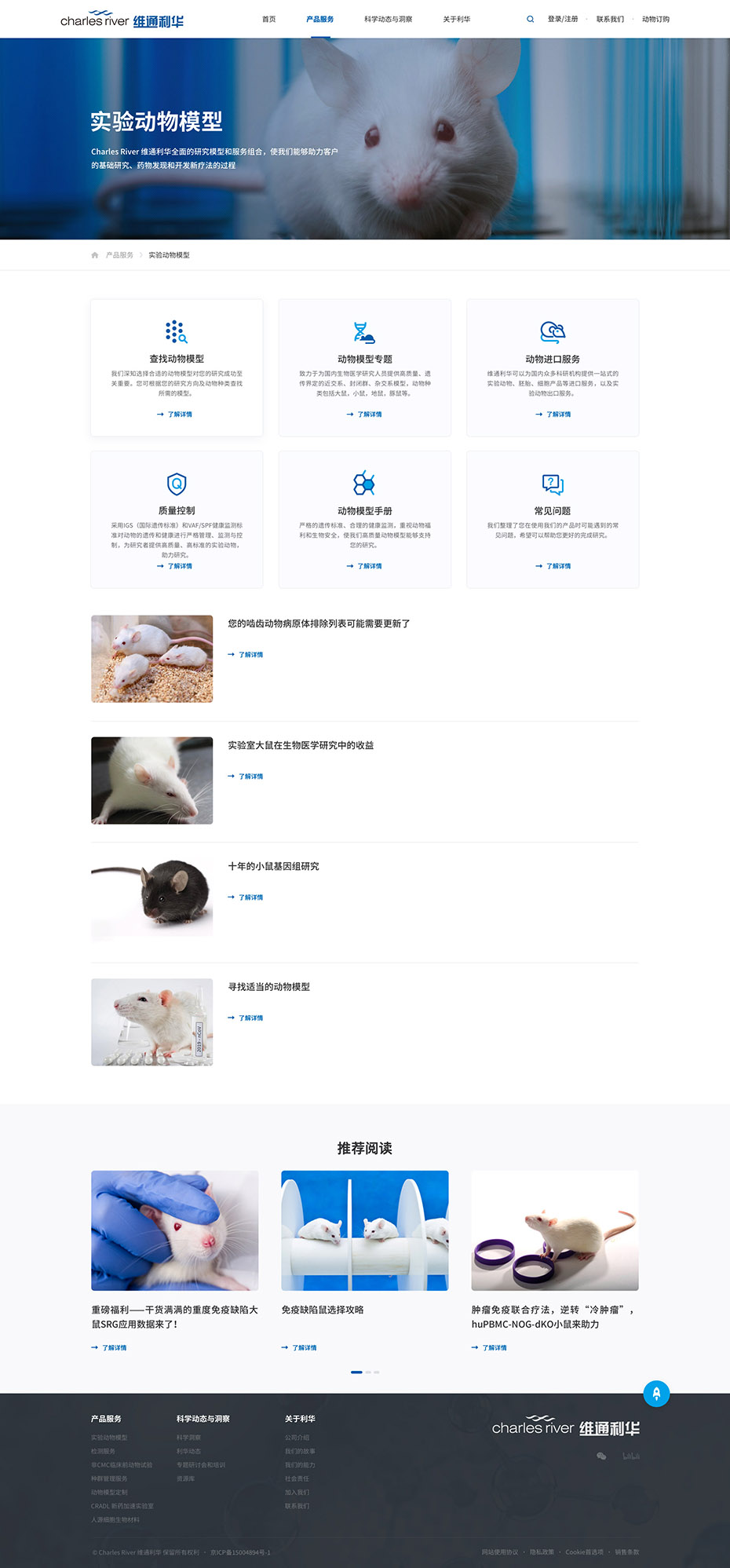Tap the back-to-top rocket button
Image resolution: width=730 pixels, height=1568 pixels.
(x=656, y=1394)
